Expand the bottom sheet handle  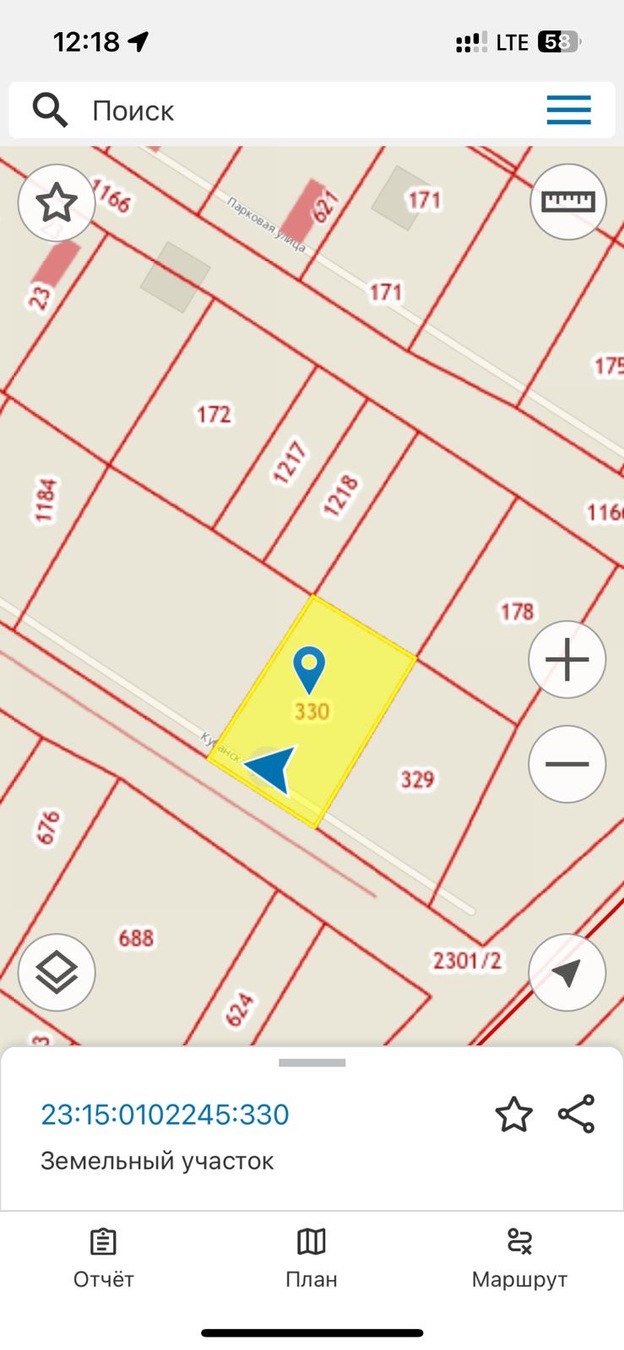tap(312, 1063)
